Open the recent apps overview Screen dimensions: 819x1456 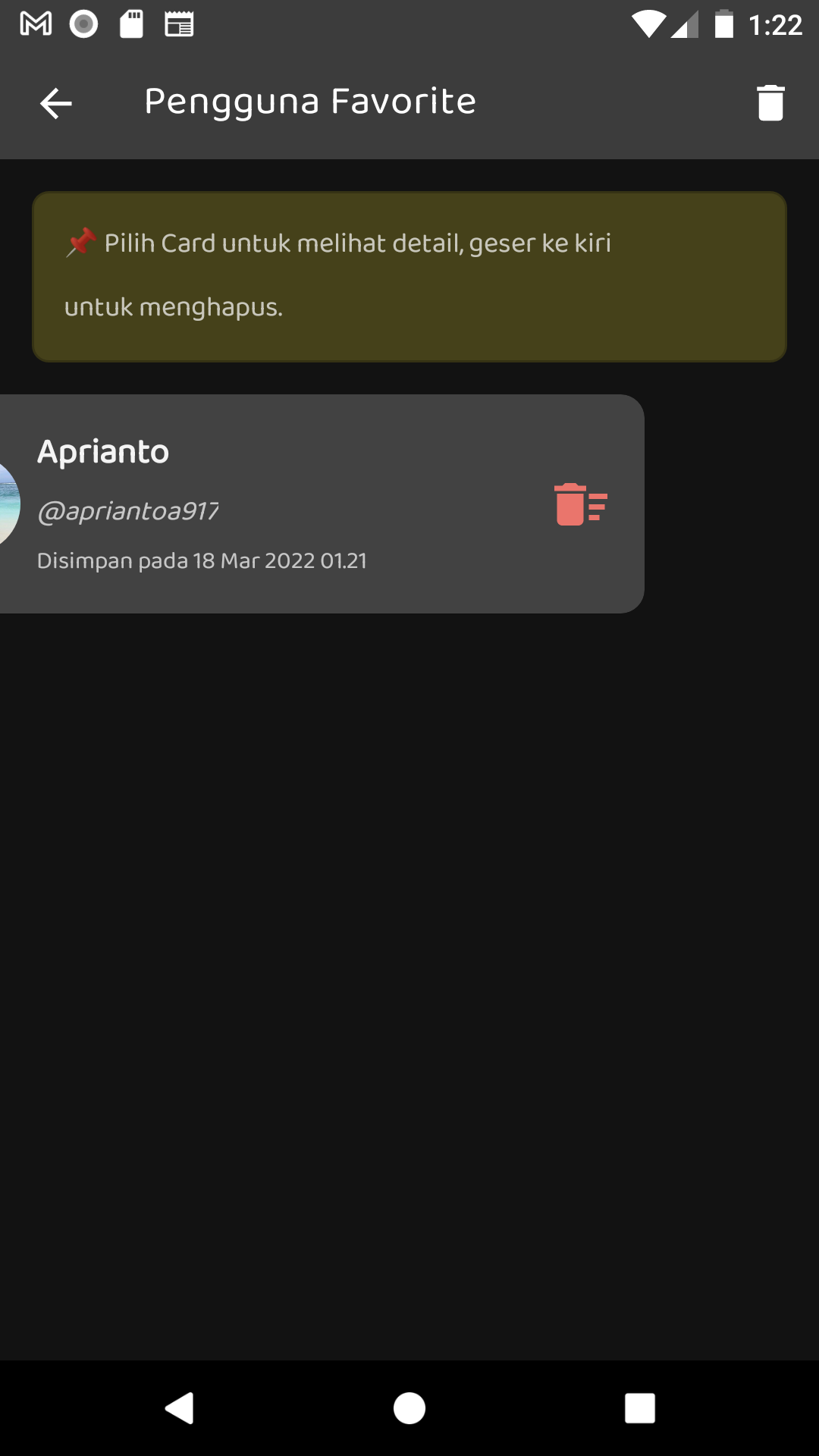(639, 1408)
